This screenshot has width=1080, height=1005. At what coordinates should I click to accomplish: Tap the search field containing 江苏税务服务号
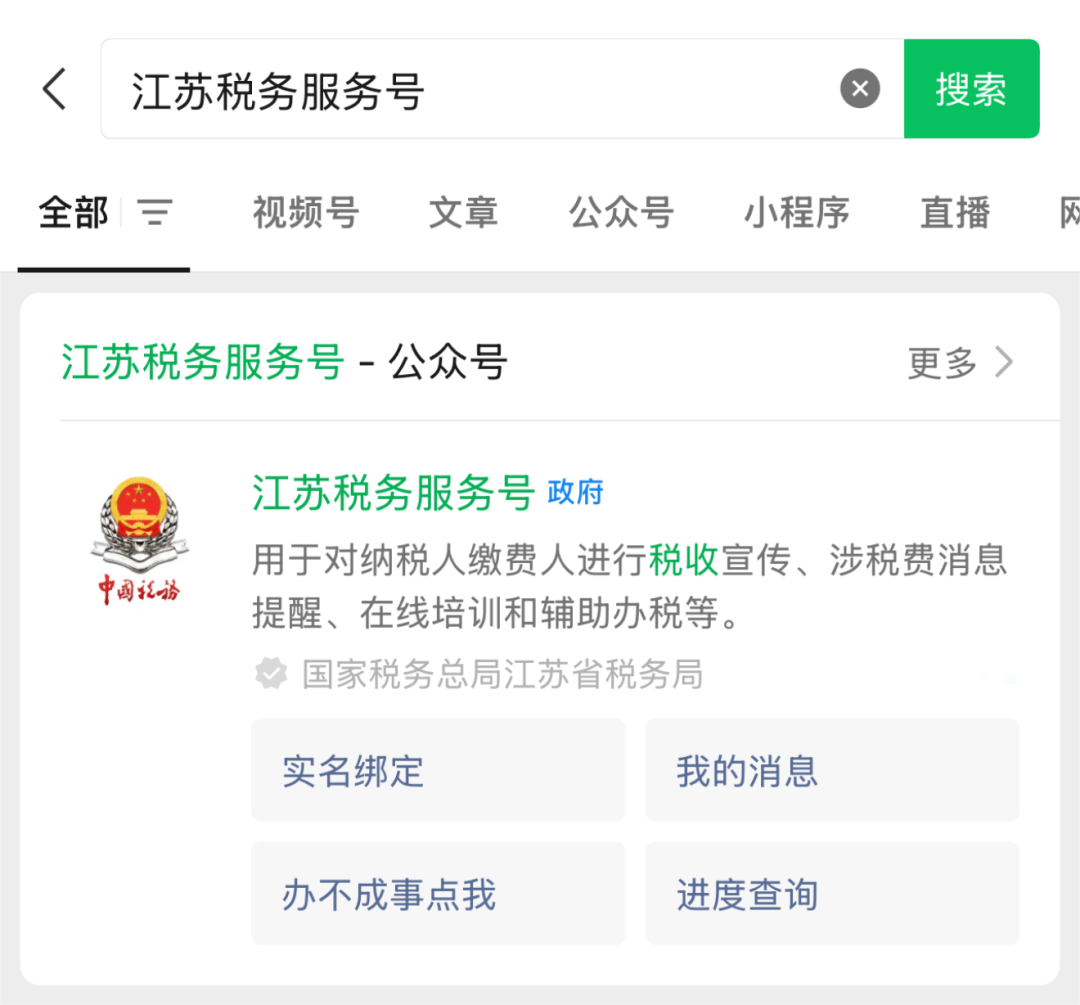(470, 90)
